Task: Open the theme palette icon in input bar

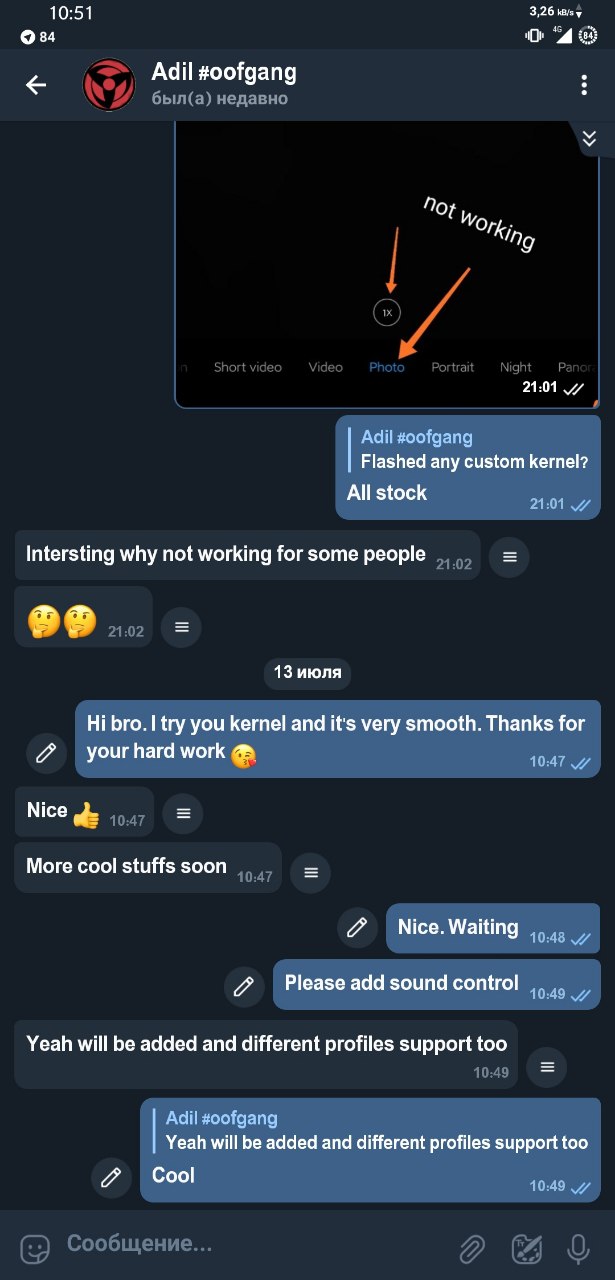Action: click(526, 1247)
